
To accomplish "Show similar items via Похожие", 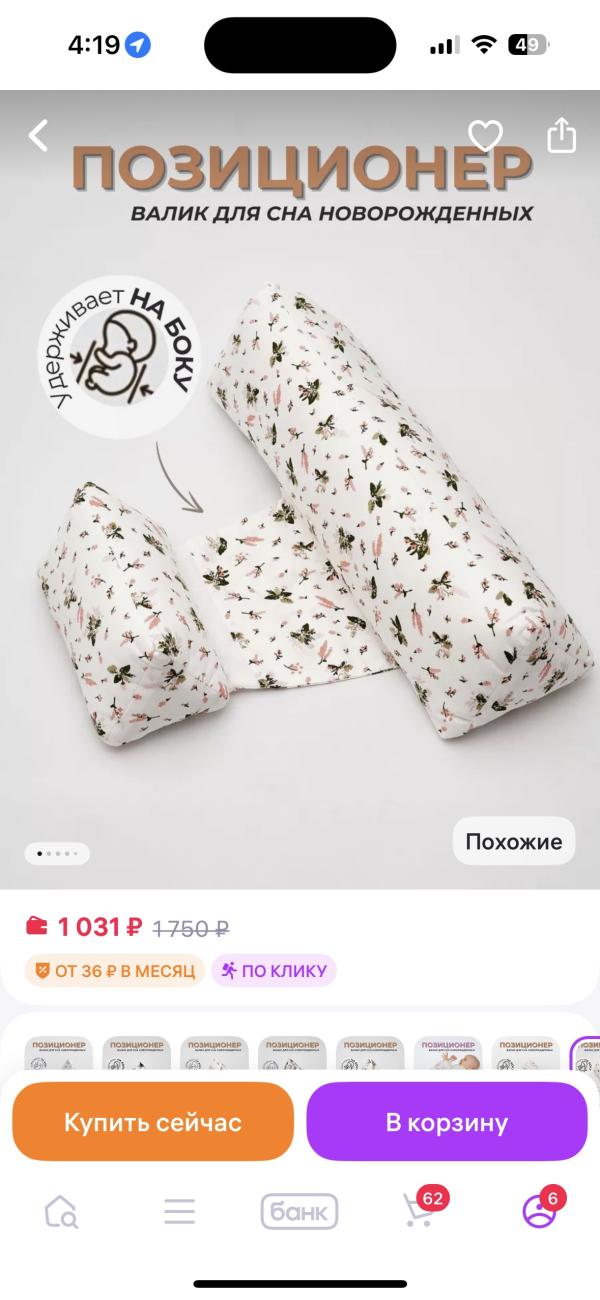I will (514, 841).
